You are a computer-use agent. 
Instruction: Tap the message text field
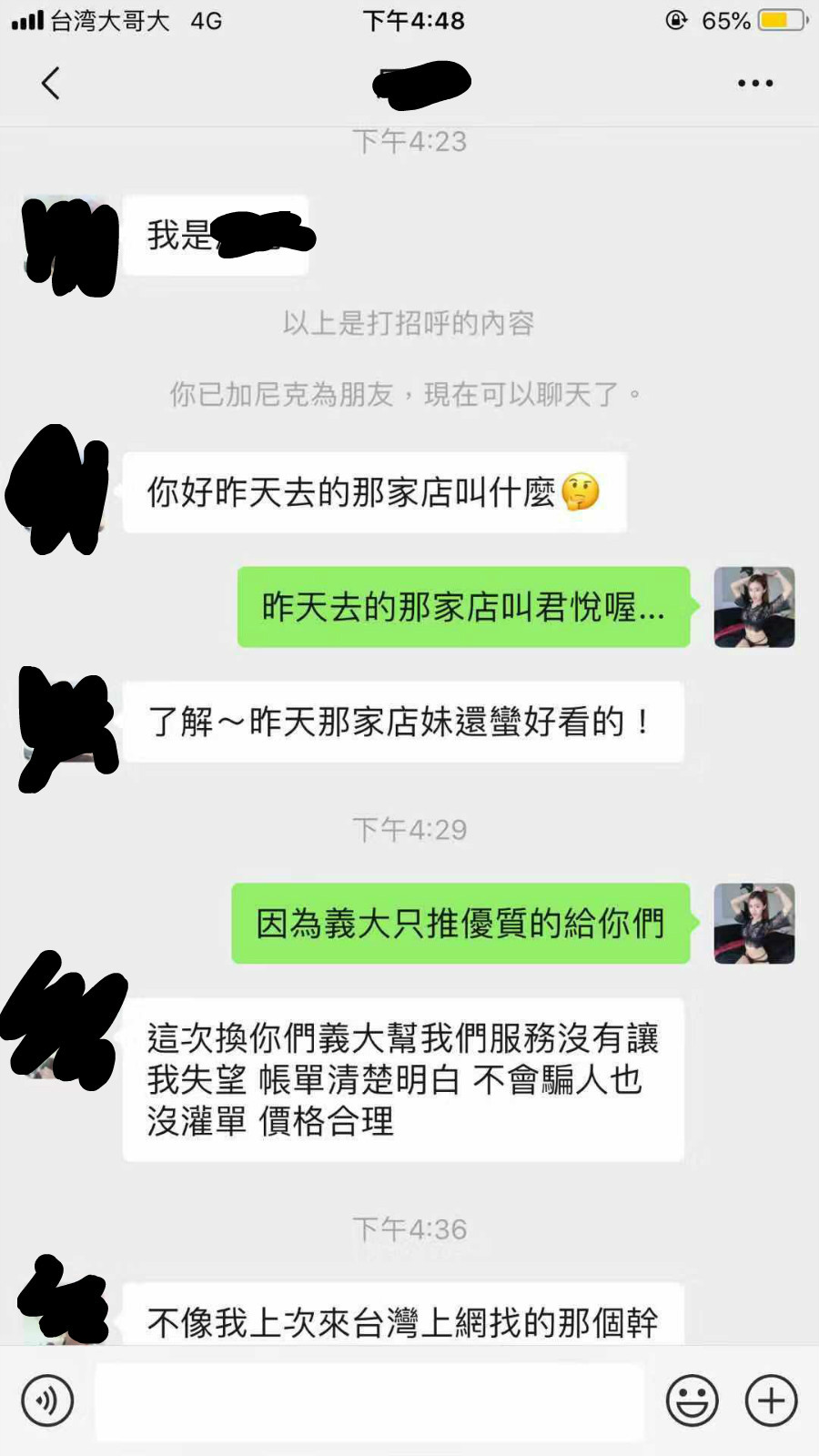369,1400
